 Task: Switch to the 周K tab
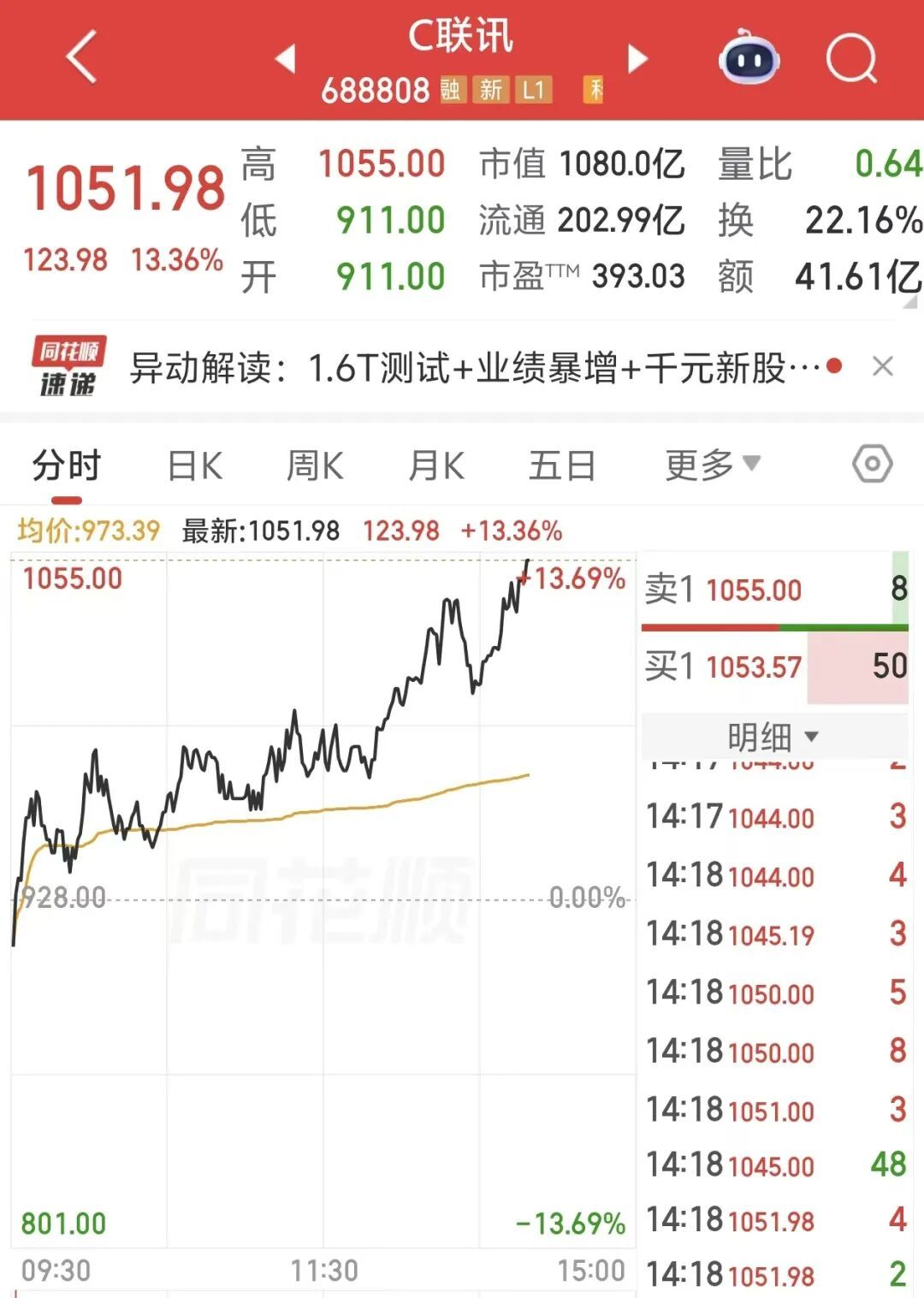tap(315, 466)
